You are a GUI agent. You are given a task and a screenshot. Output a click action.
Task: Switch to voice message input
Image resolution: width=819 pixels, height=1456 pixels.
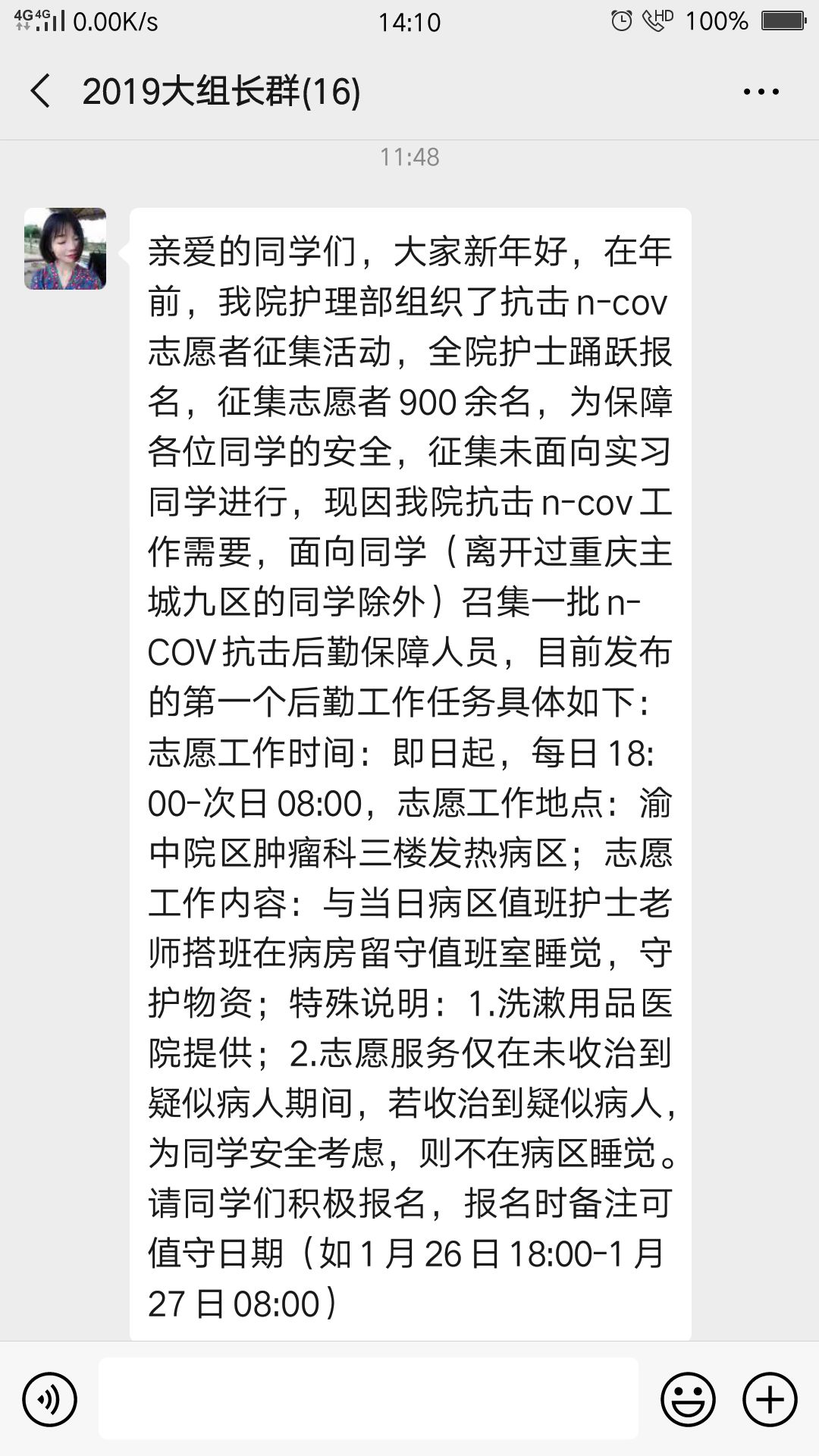coord(49,1399)
